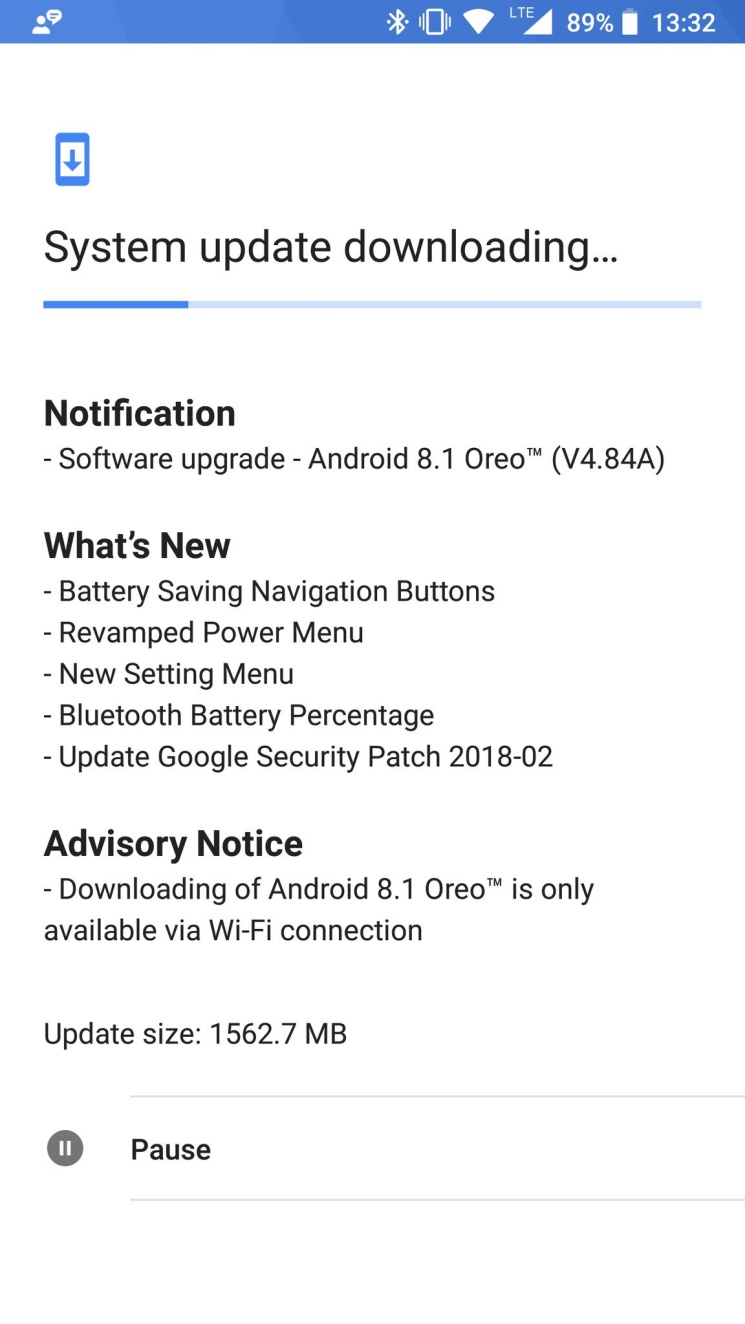The height and width of the screenshot is (1324, 745).
Task: Tap the Android 8.1 Oreo upgrade entry
Action: click(355, 458)
